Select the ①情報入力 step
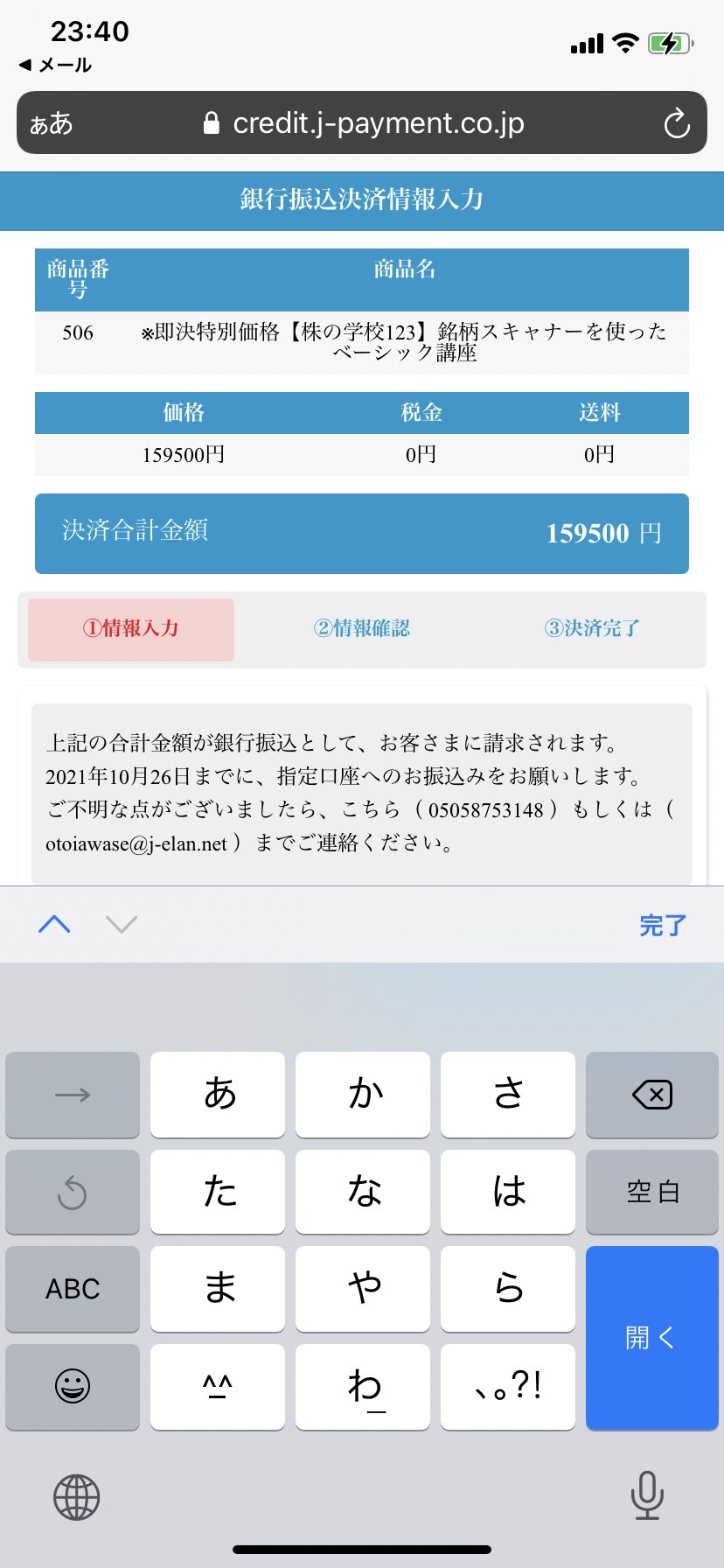 [x=131, y=629]
